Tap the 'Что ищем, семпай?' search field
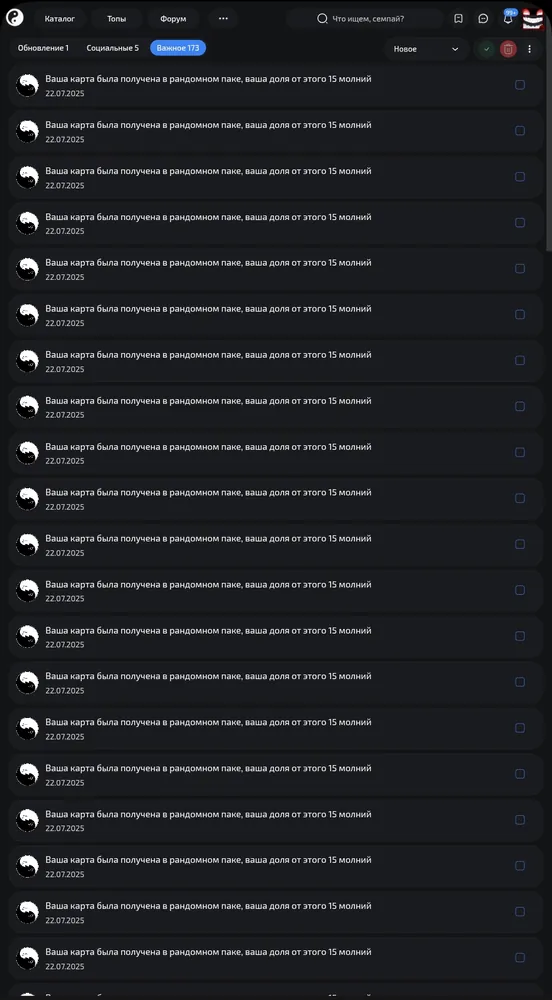Image resolution: width=552 pixels, height=1000 pixels. coord(365,18)
